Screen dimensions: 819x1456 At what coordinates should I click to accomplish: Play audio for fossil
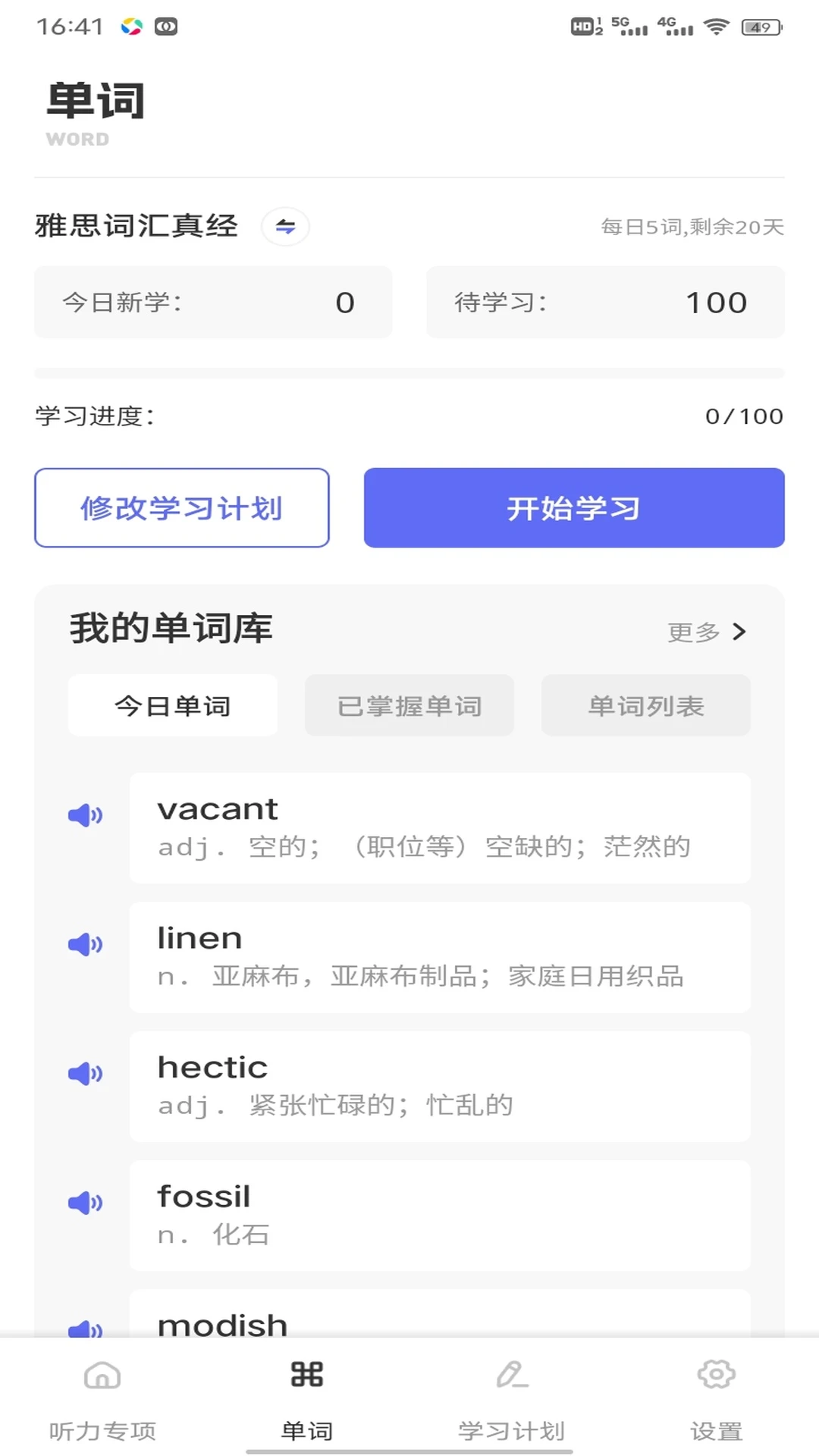pos(86,1202)
